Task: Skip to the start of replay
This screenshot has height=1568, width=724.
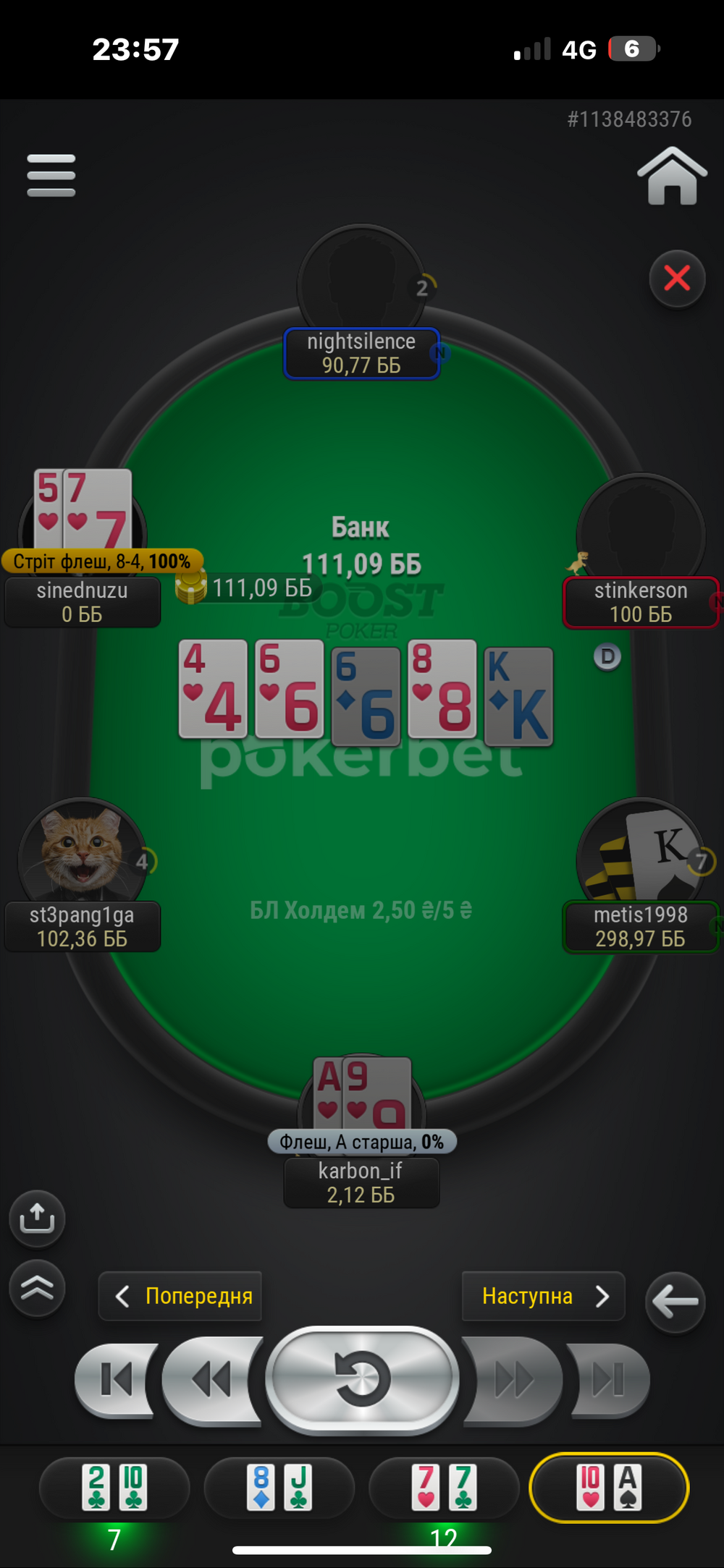Action: pos(116,1380)
